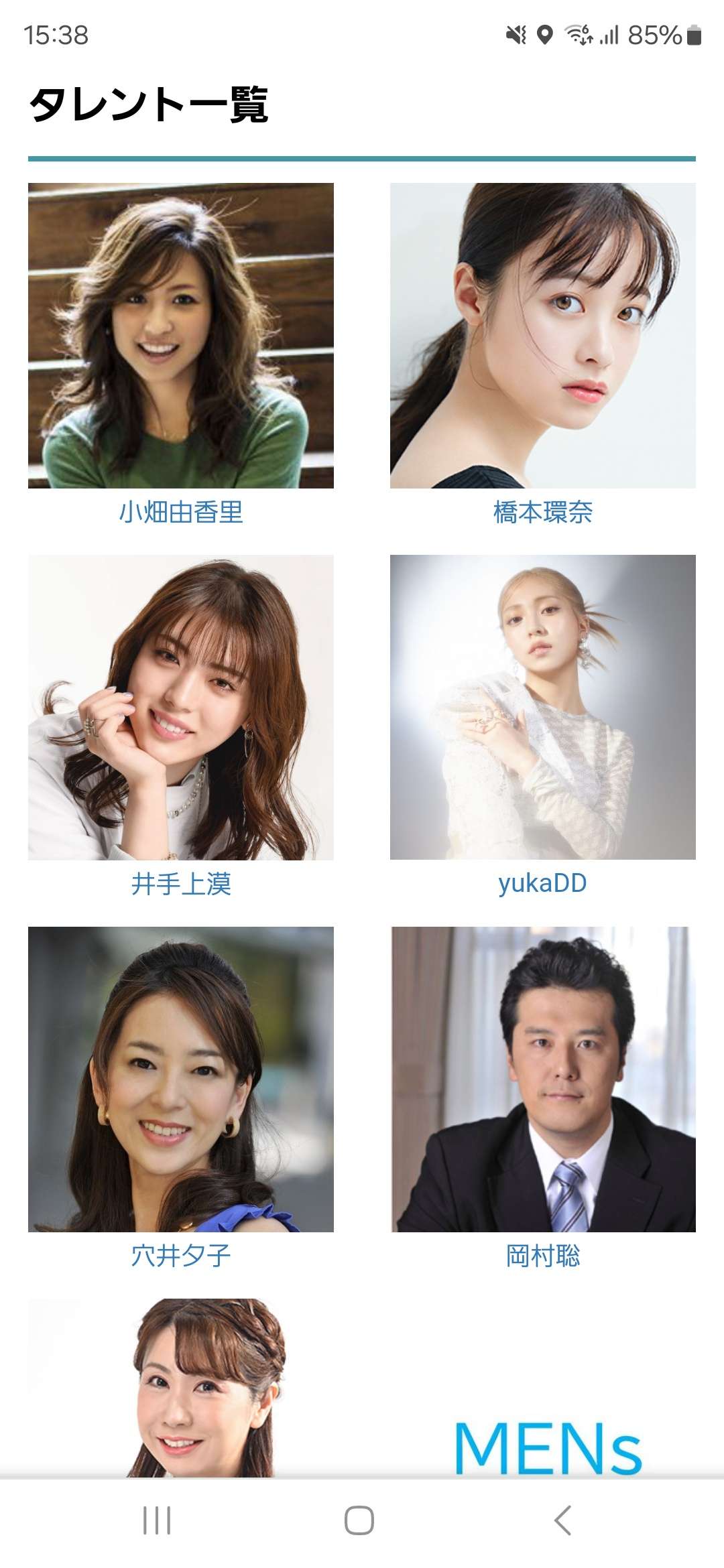The width and height of the screenshot is (724, 1568).
Task: Tap the 橋本環奈 name link
Action: tap(542, 512)
